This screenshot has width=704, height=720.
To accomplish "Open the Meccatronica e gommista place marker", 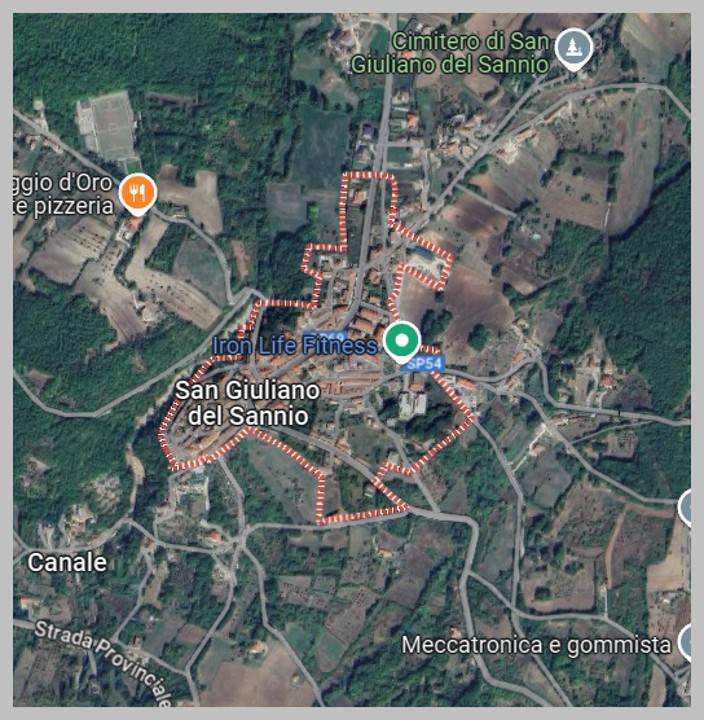I will click(690, 642).
